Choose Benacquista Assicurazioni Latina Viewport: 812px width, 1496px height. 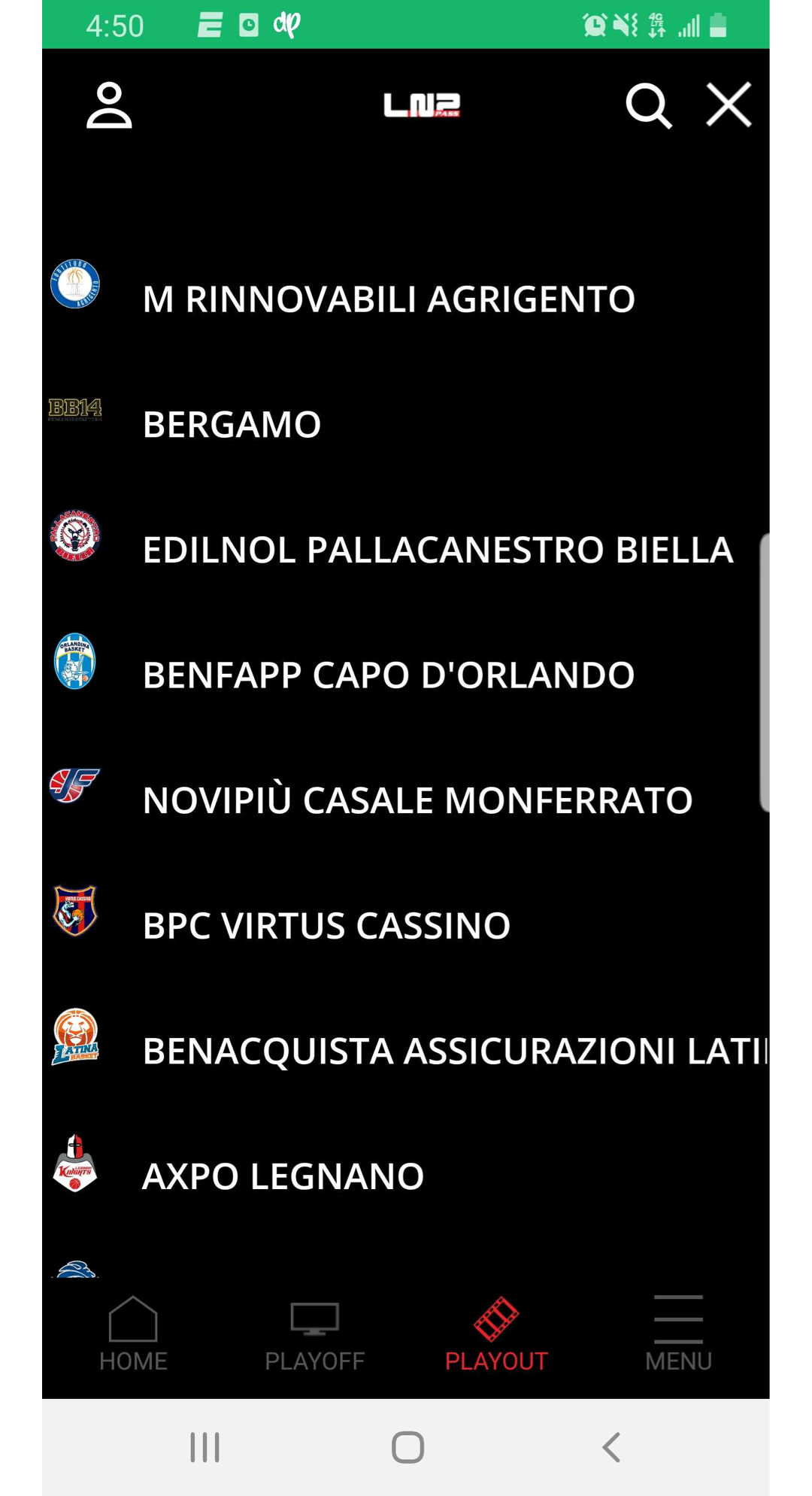[x=406, y=1051]
